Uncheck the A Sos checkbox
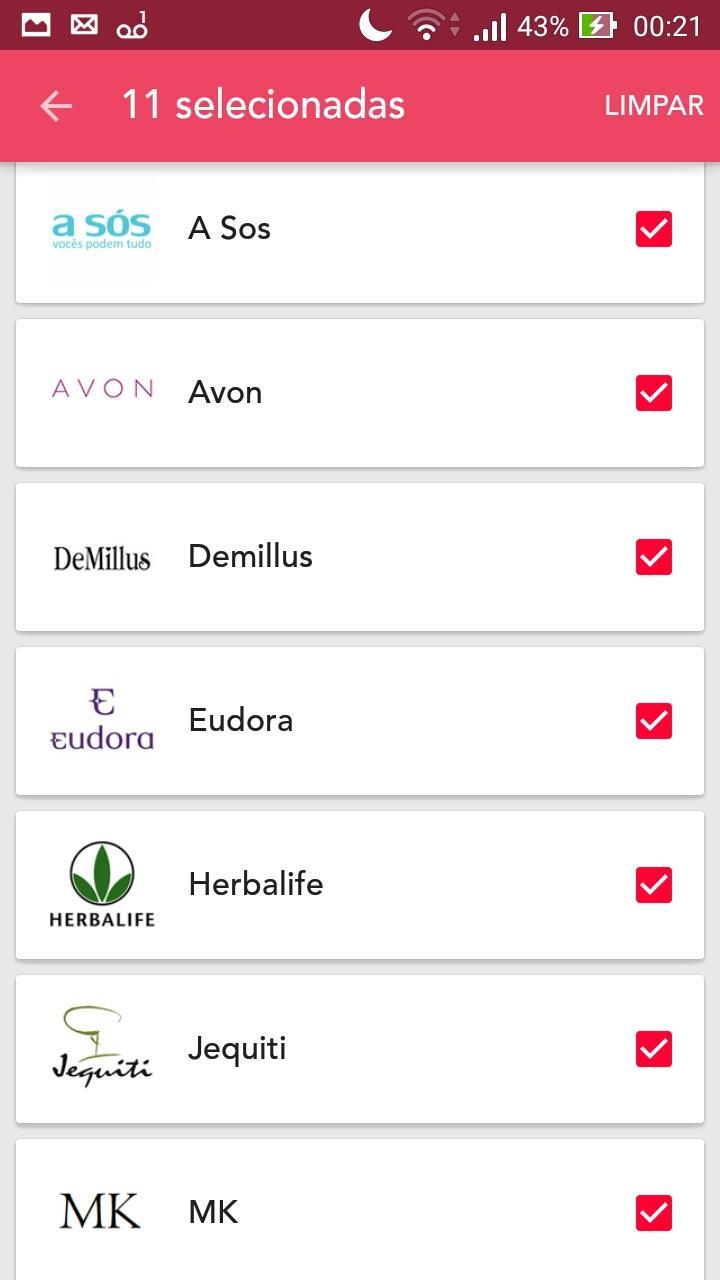 [x=653, y=229]
